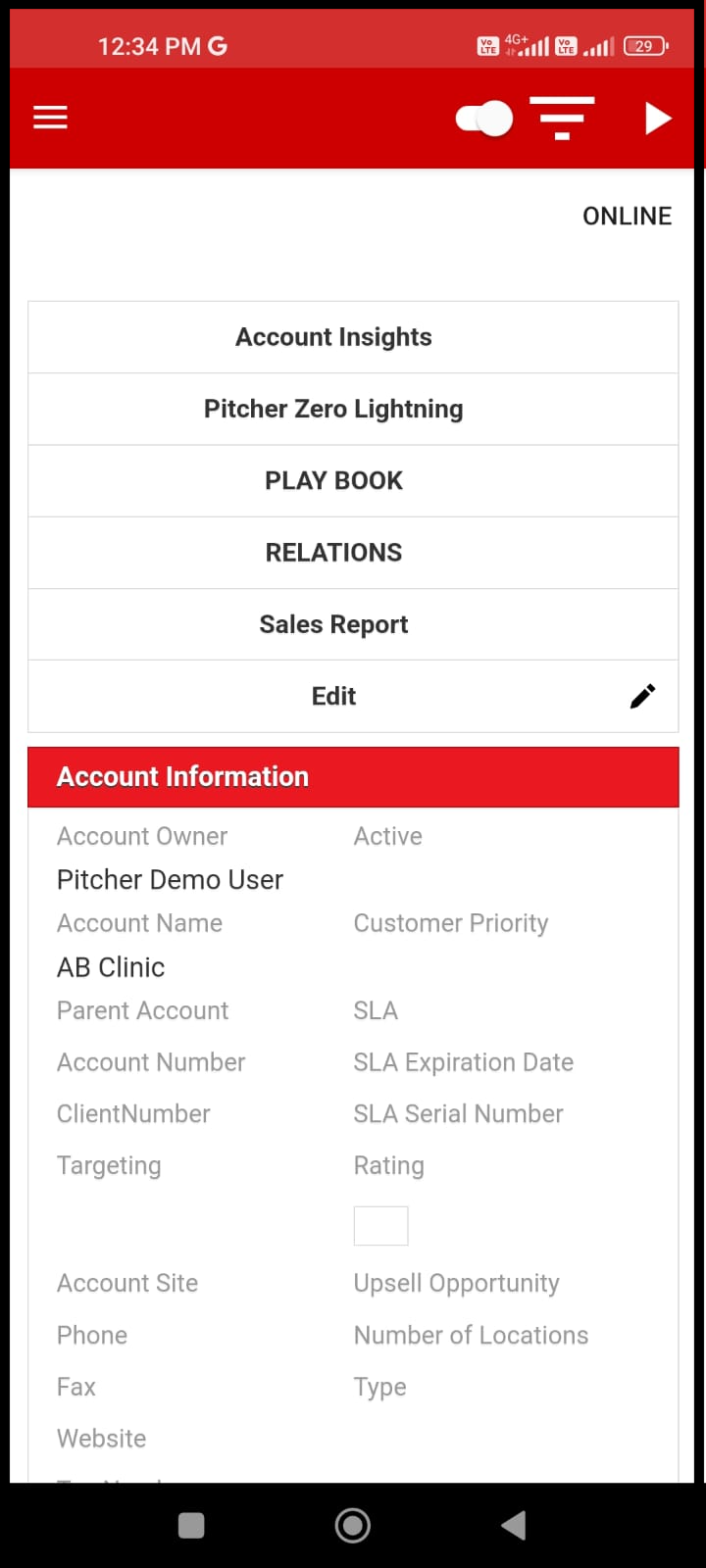Tap the ONLINE status label
Screen dimensions: 706x1568
point(627,216)
